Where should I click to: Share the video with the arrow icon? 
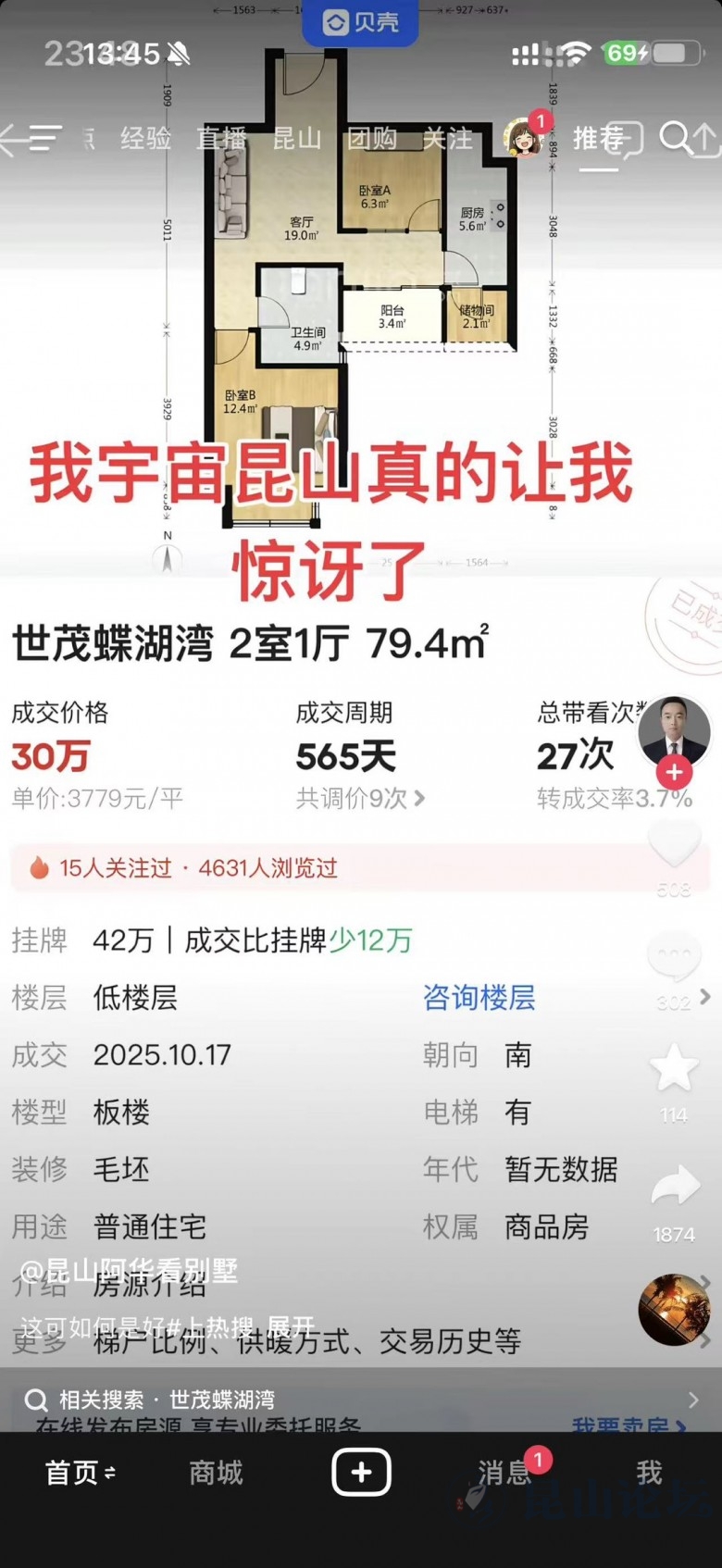(x=674, y=1188)
